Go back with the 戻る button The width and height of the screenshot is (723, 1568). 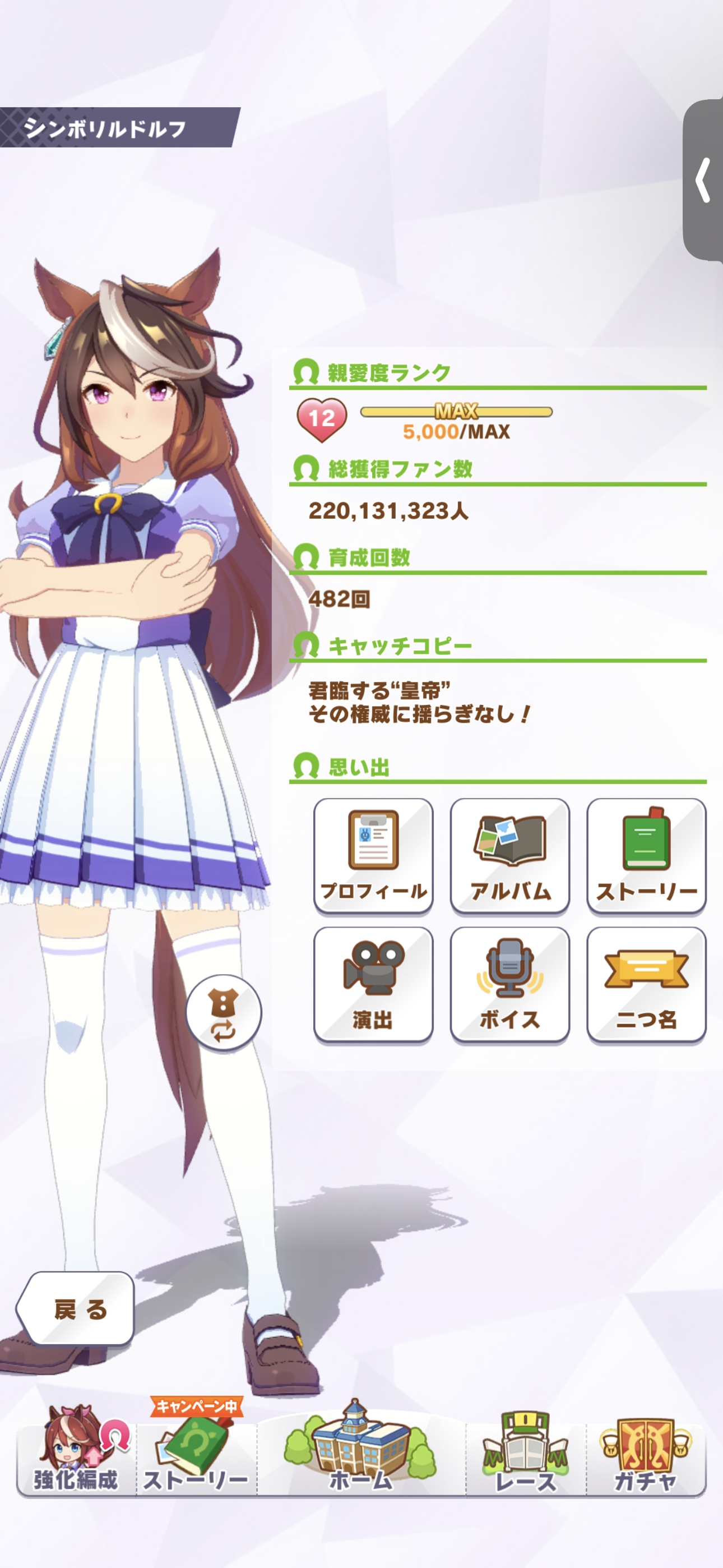pyautogui.click(x=76, y=1308)
